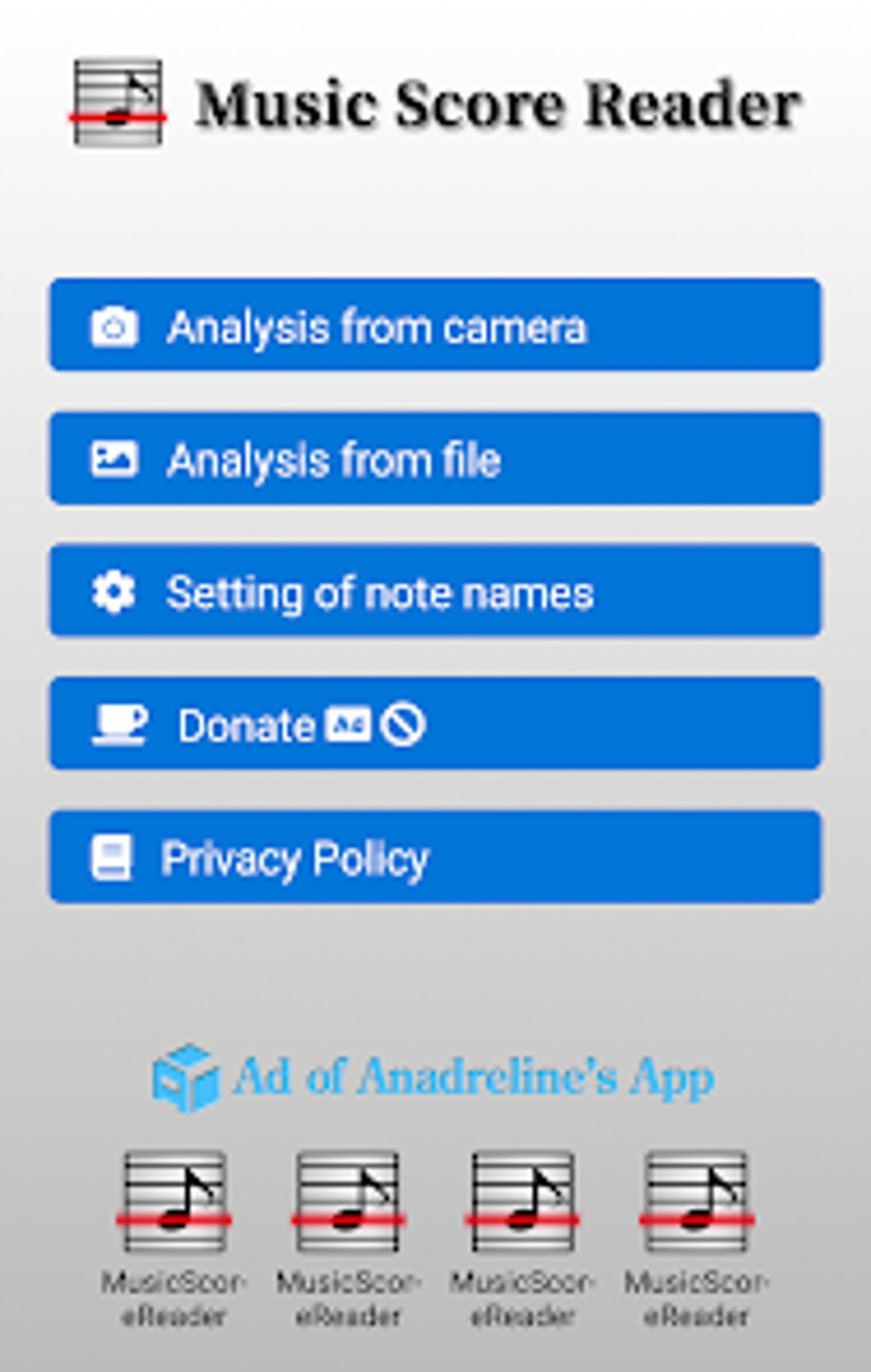The height and width of the screenshot is (1372, 871).
Task: Click the gear icon for note name settings
Action: [x=117, y=592]
